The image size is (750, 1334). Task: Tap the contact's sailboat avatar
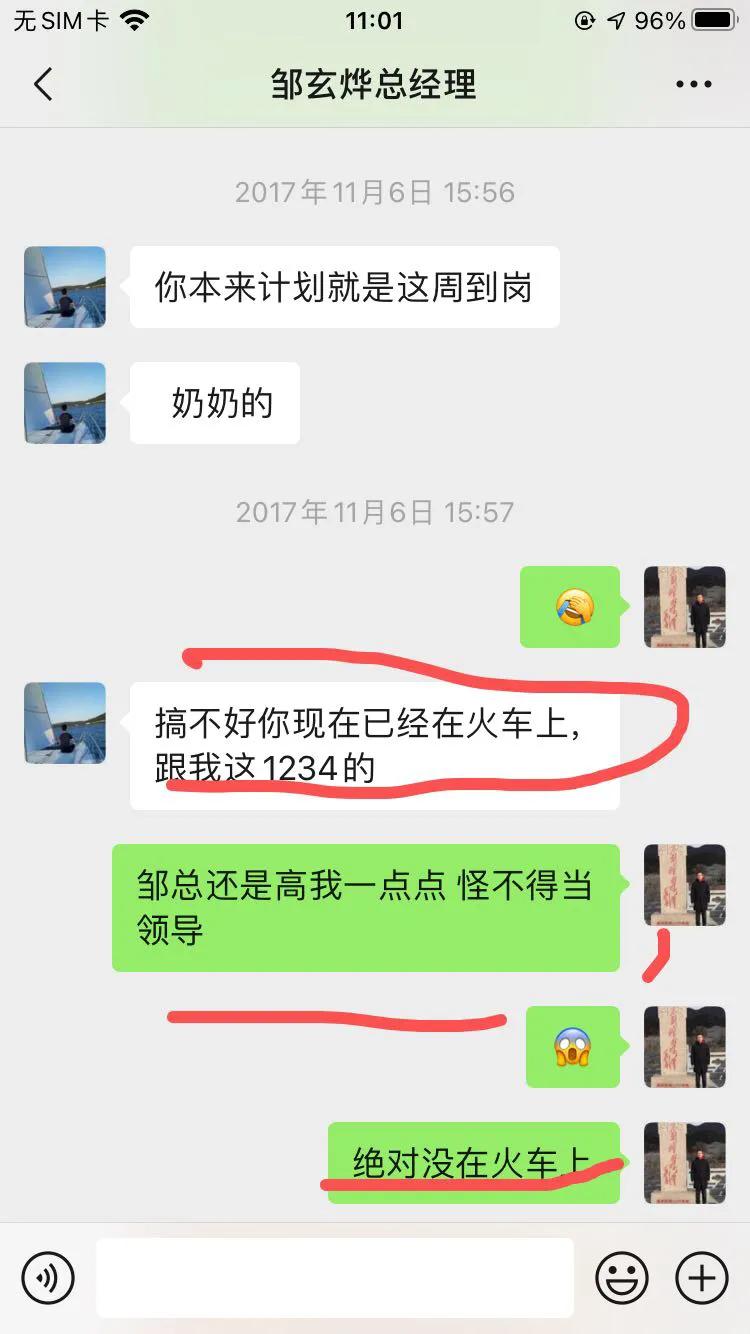(64, 287)
